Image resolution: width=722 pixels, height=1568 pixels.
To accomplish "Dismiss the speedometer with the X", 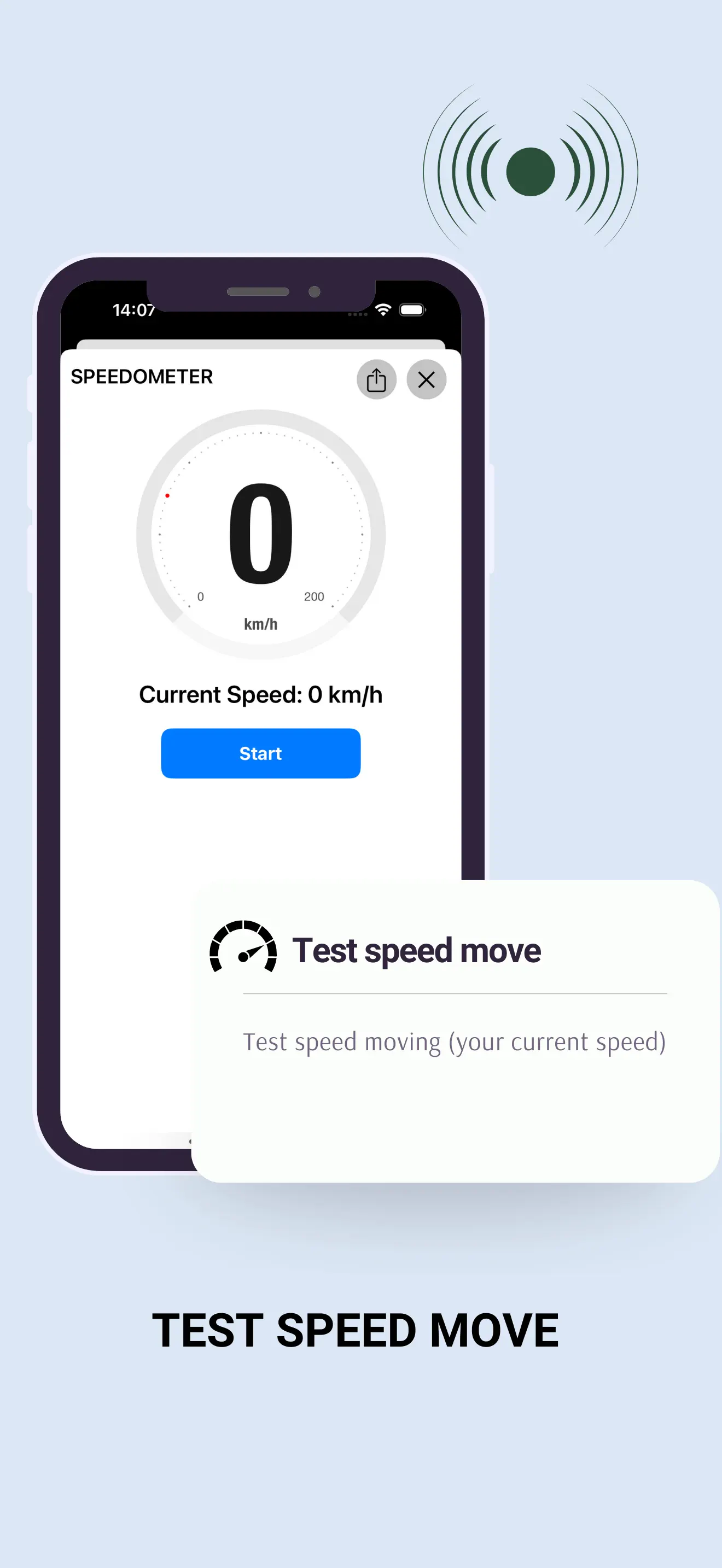I will [x=426, y=379].
